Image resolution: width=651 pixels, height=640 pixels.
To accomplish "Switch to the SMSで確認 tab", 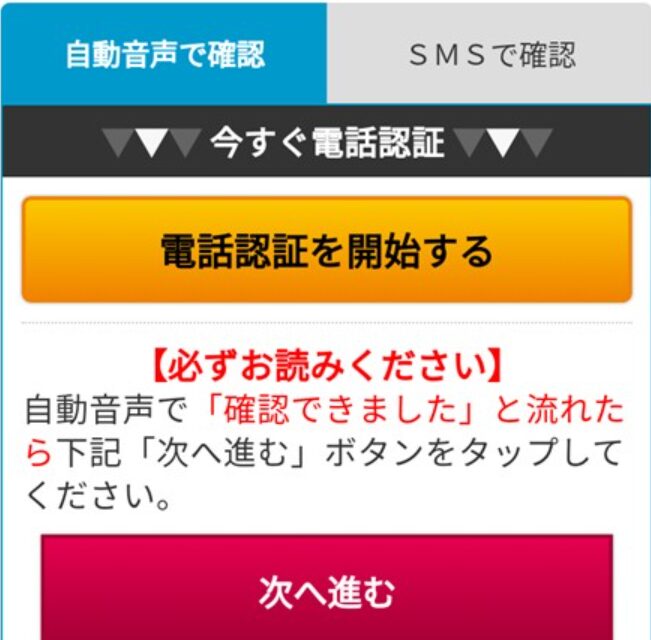I will point(490,53).
